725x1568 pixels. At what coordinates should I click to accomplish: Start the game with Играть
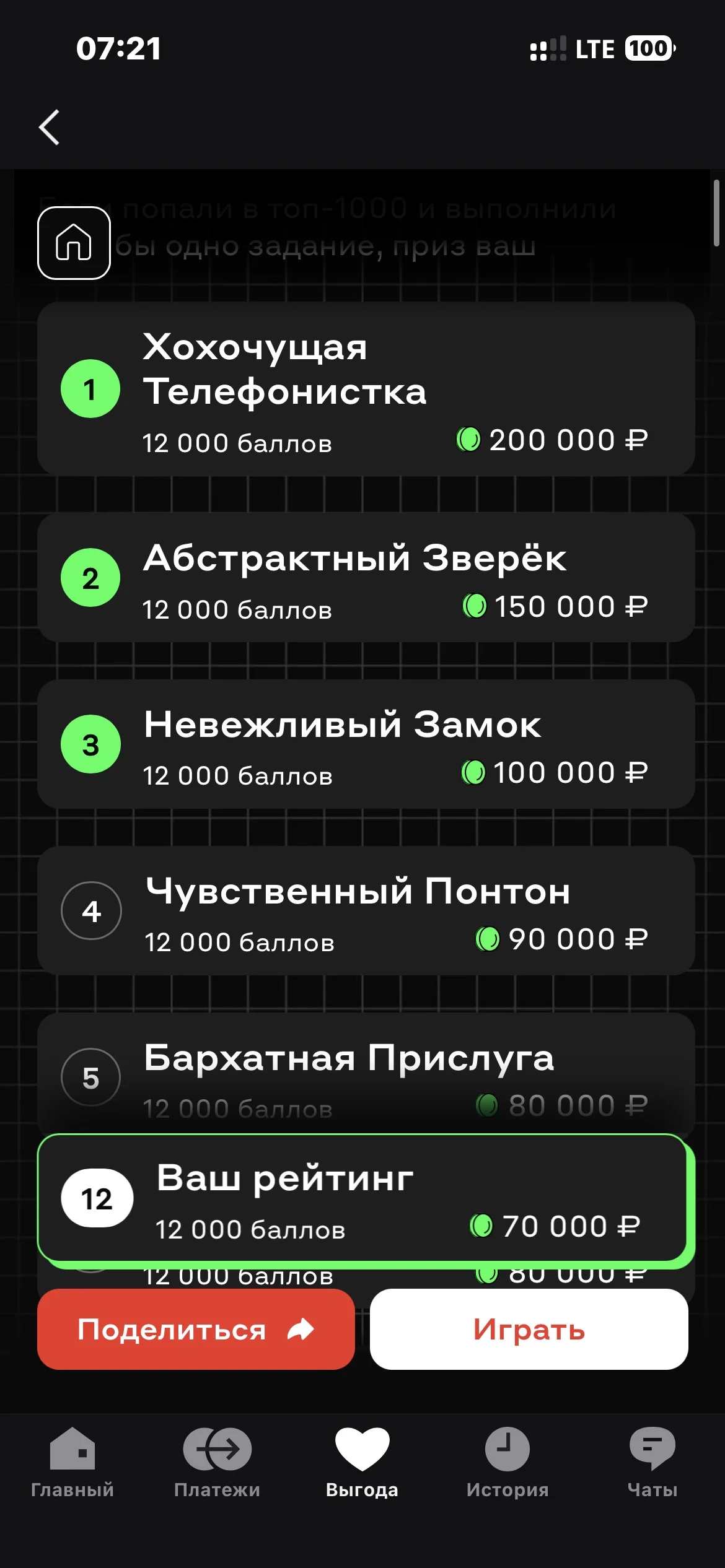tap(529, 1330)
